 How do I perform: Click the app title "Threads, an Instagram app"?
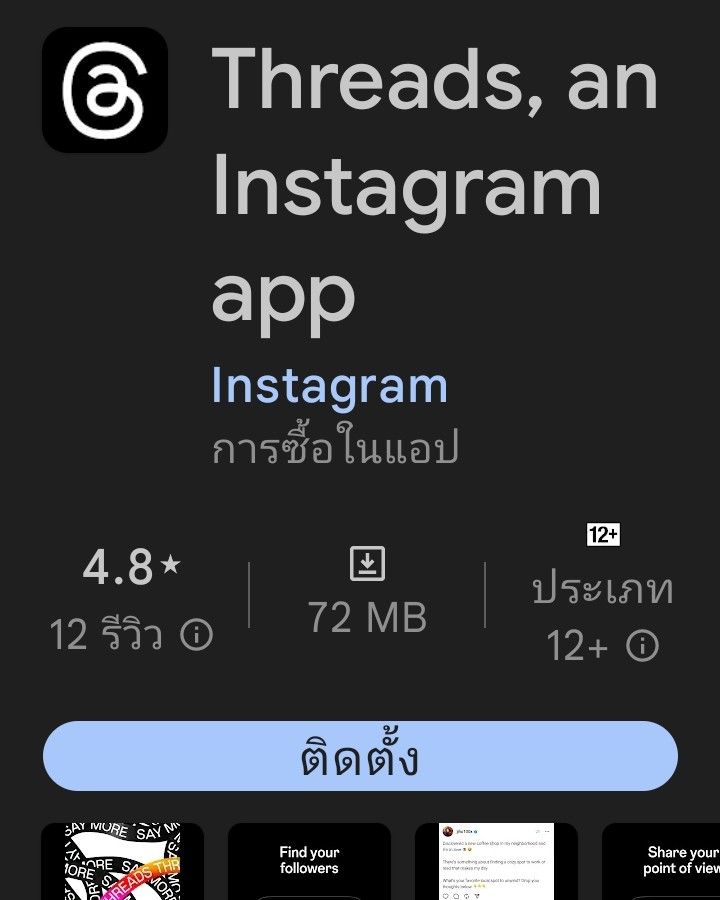pyautogui.click(x=430, y=185)
